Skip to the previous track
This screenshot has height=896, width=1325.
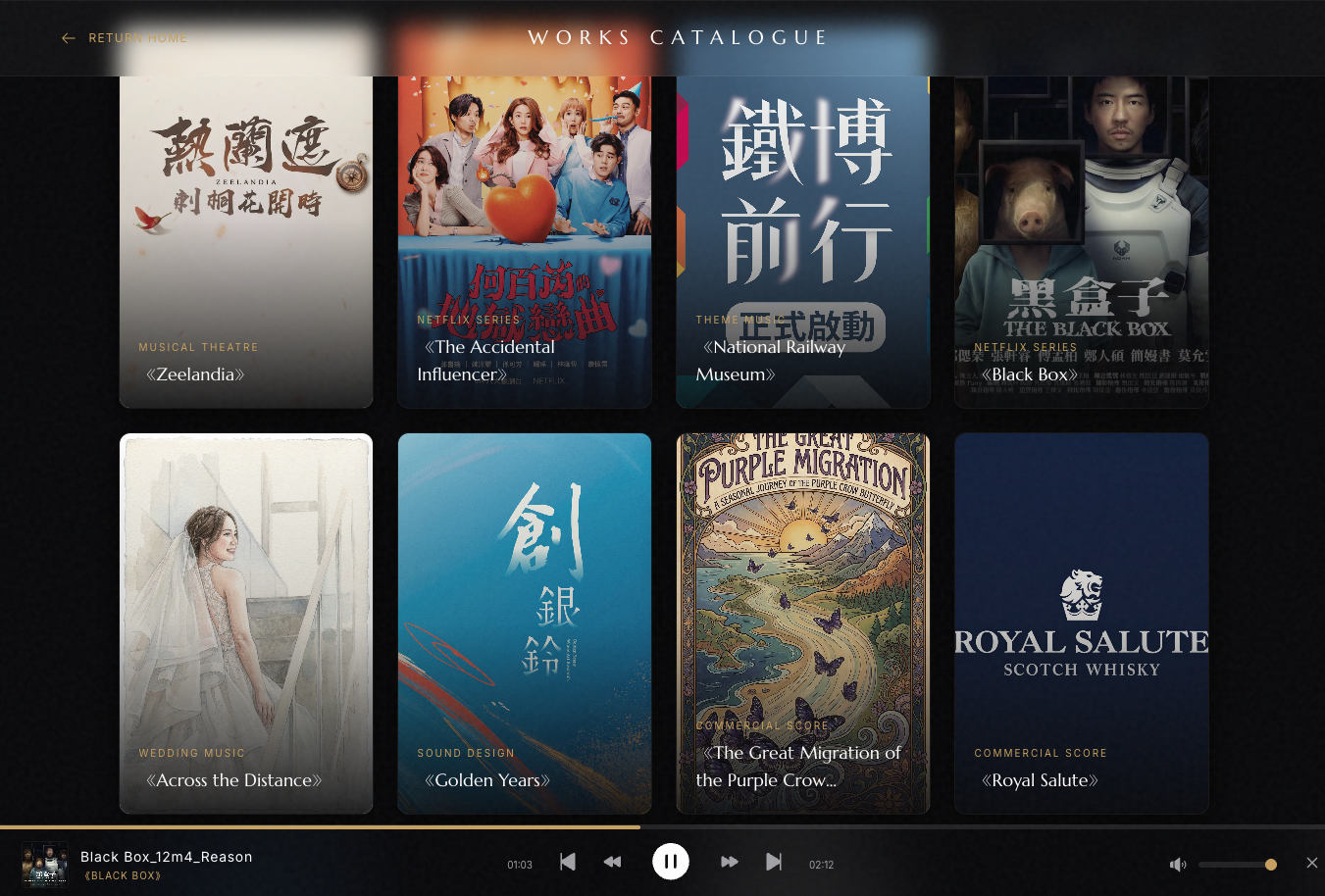pos(568,862)
